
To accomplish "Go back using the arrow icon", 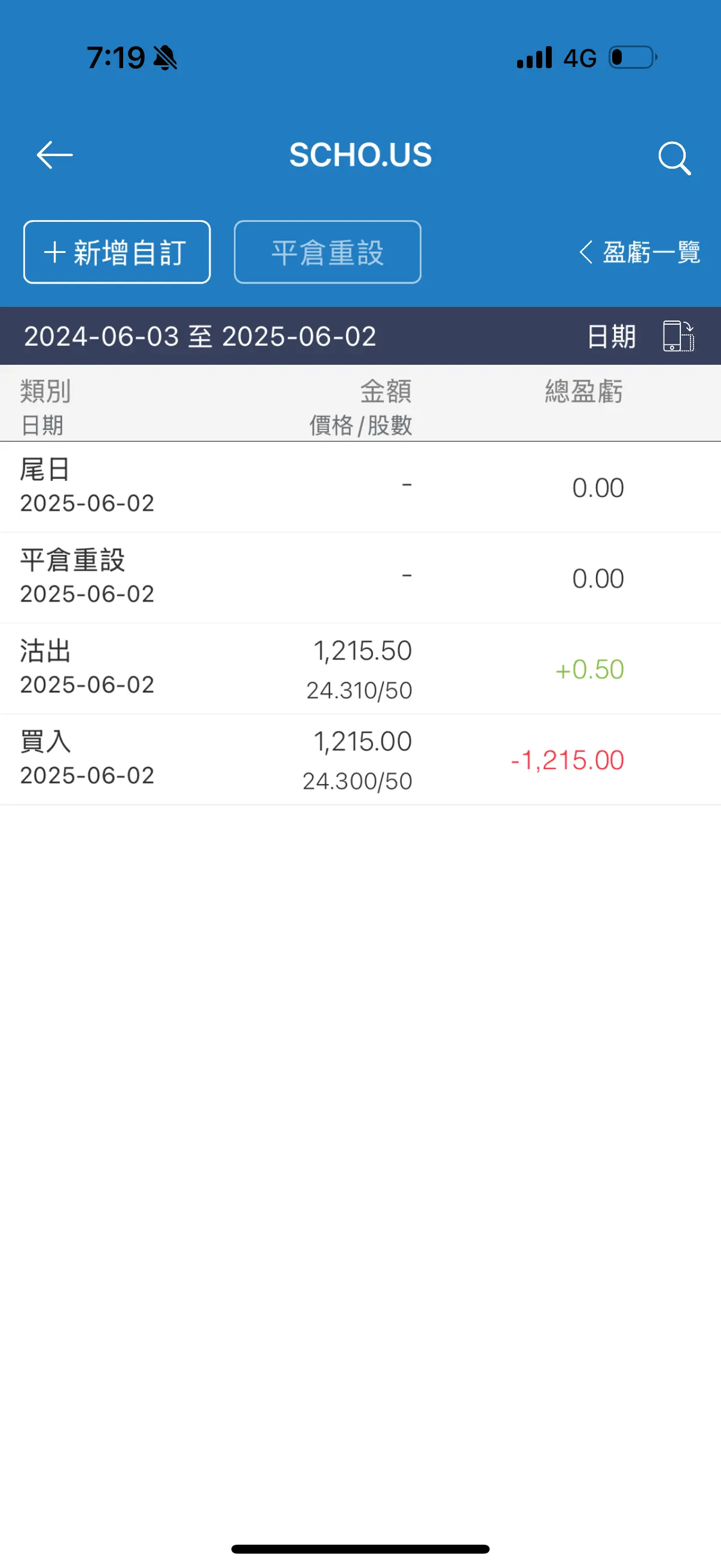I will point(55,155).
